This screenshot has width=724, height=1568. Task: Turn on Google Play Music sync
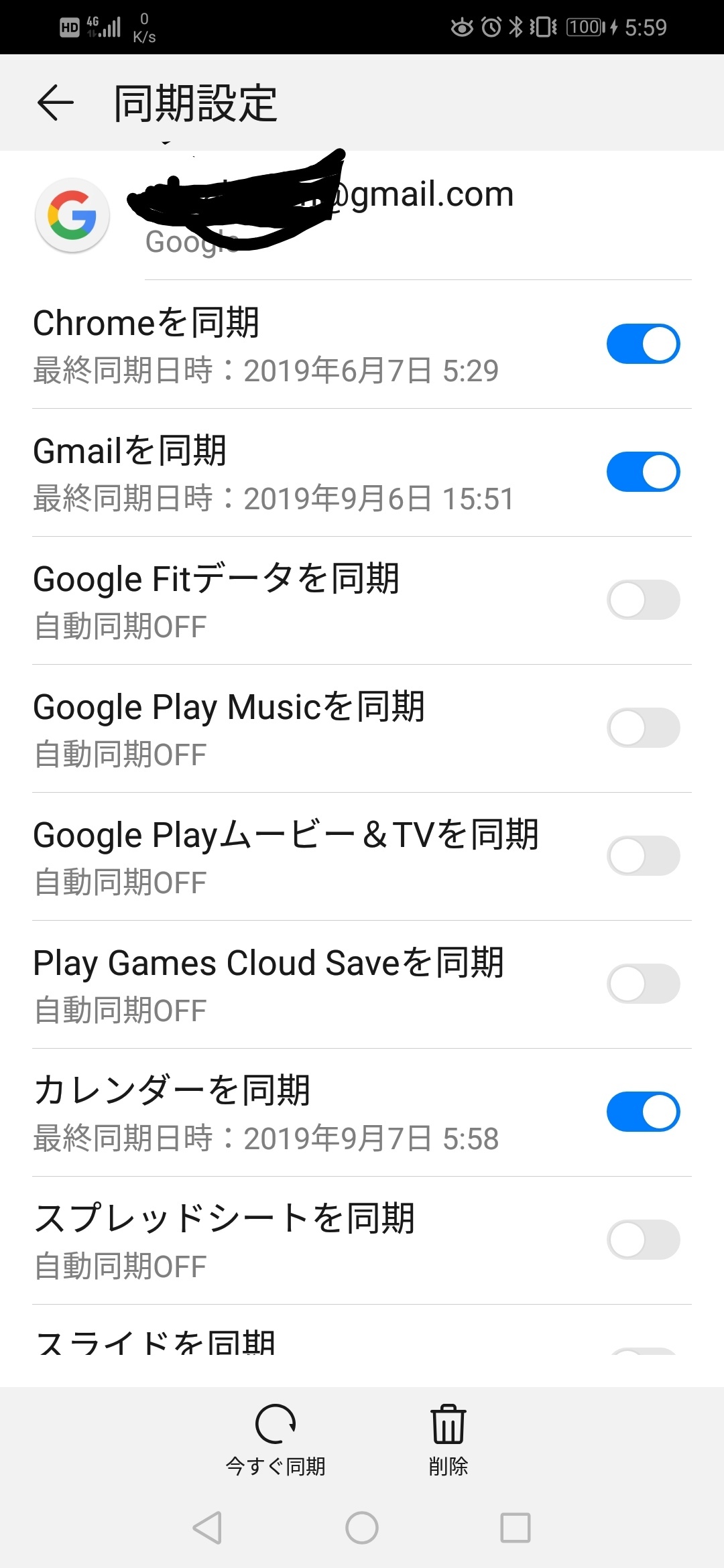click(x=643, y=728)
